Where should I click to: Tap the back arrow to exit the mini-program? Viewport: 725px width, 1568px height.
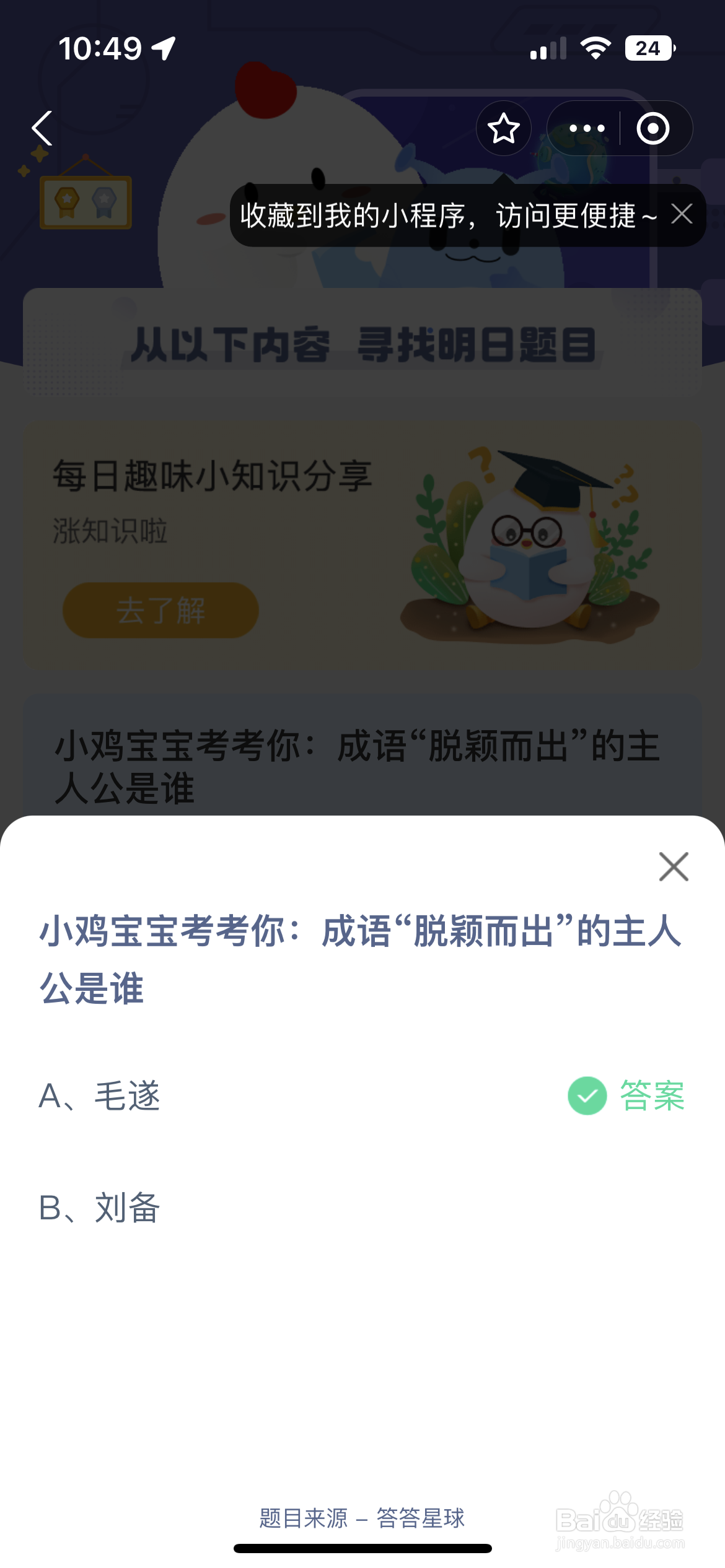point(42,128)
